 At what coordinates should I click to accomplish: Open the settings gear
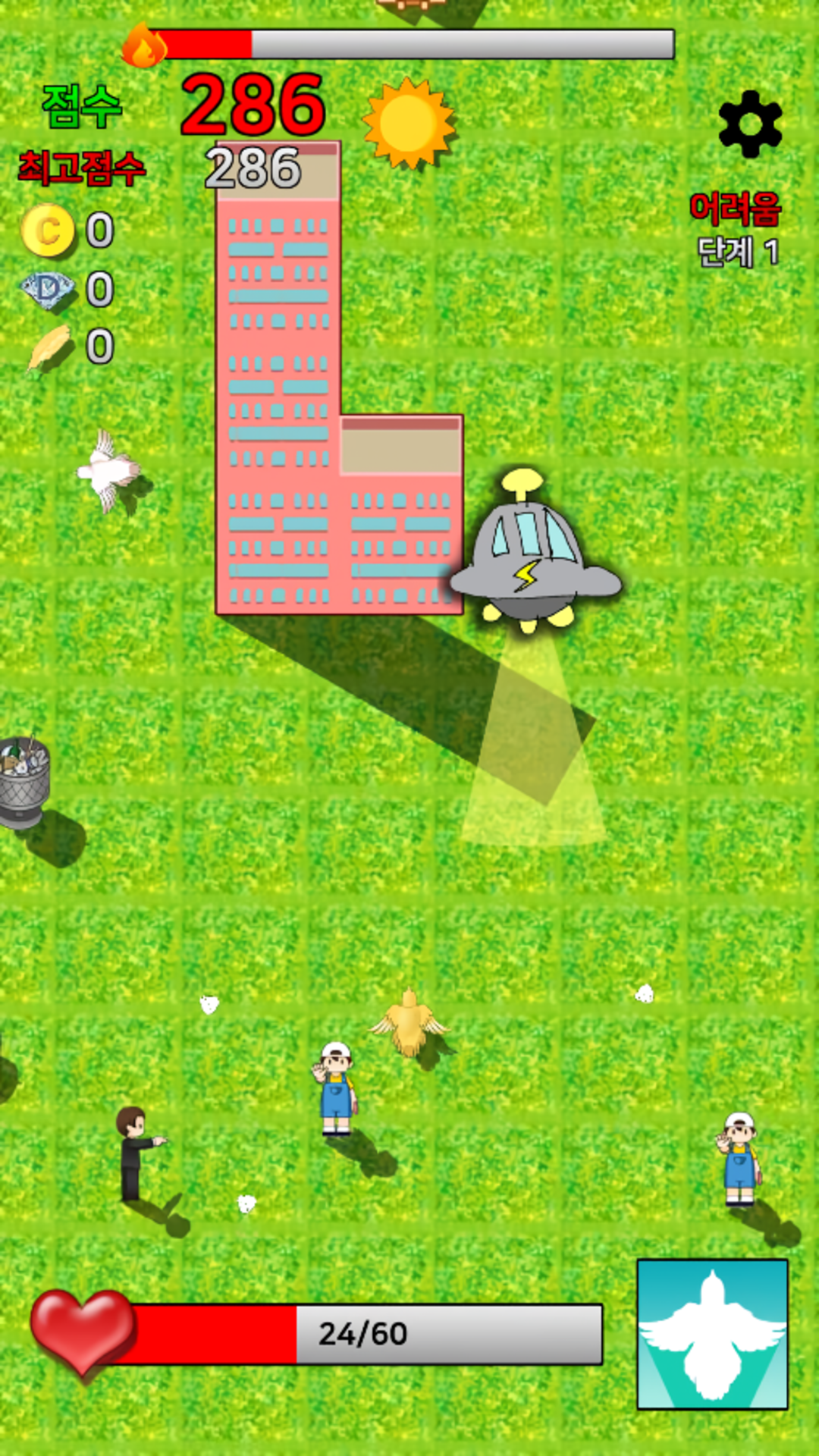(750, 124)
